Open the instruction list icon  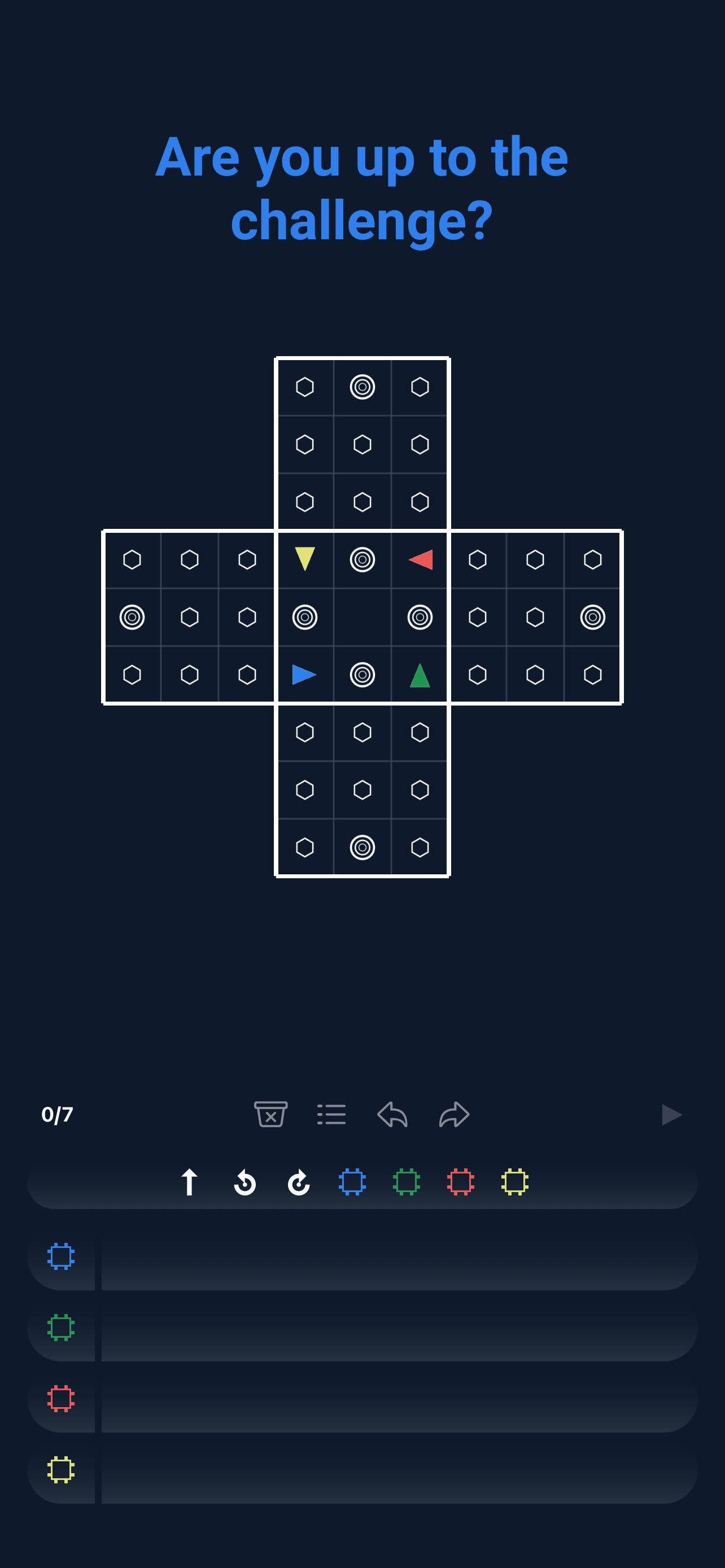click(332, 1115)
